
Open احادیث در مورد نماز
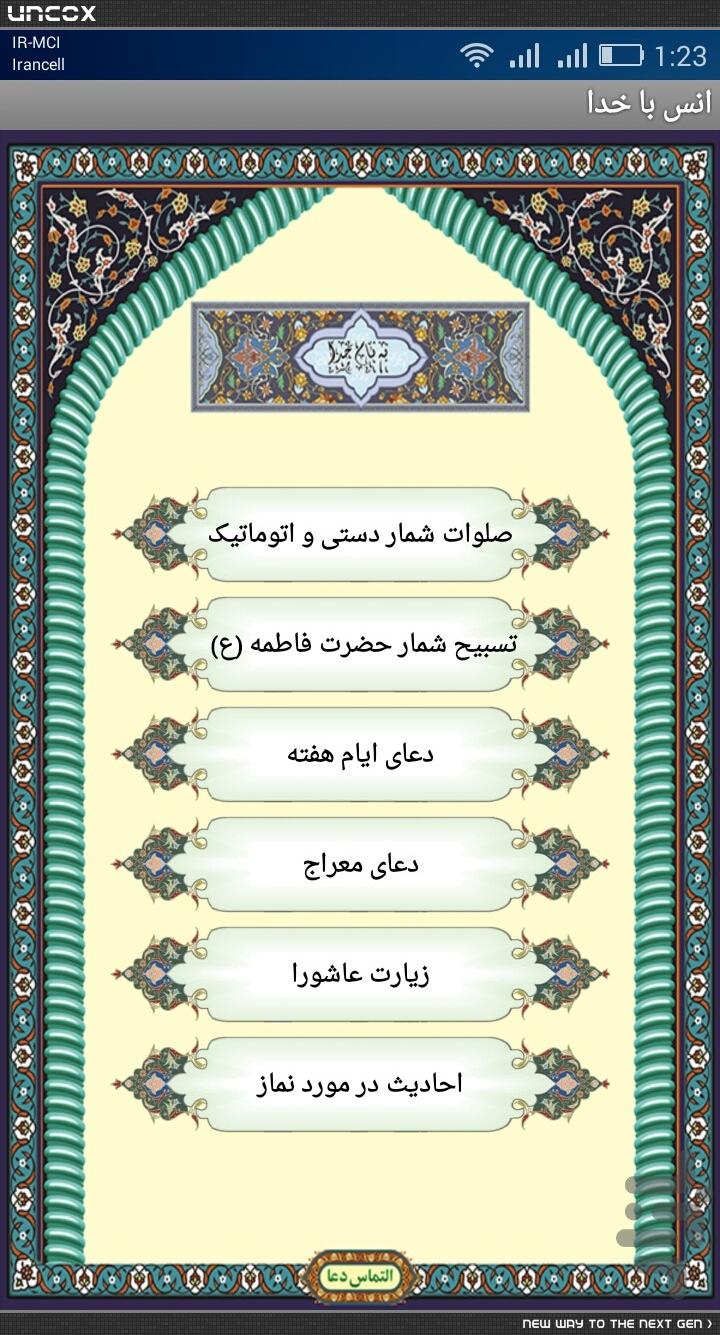(360, 1084)
